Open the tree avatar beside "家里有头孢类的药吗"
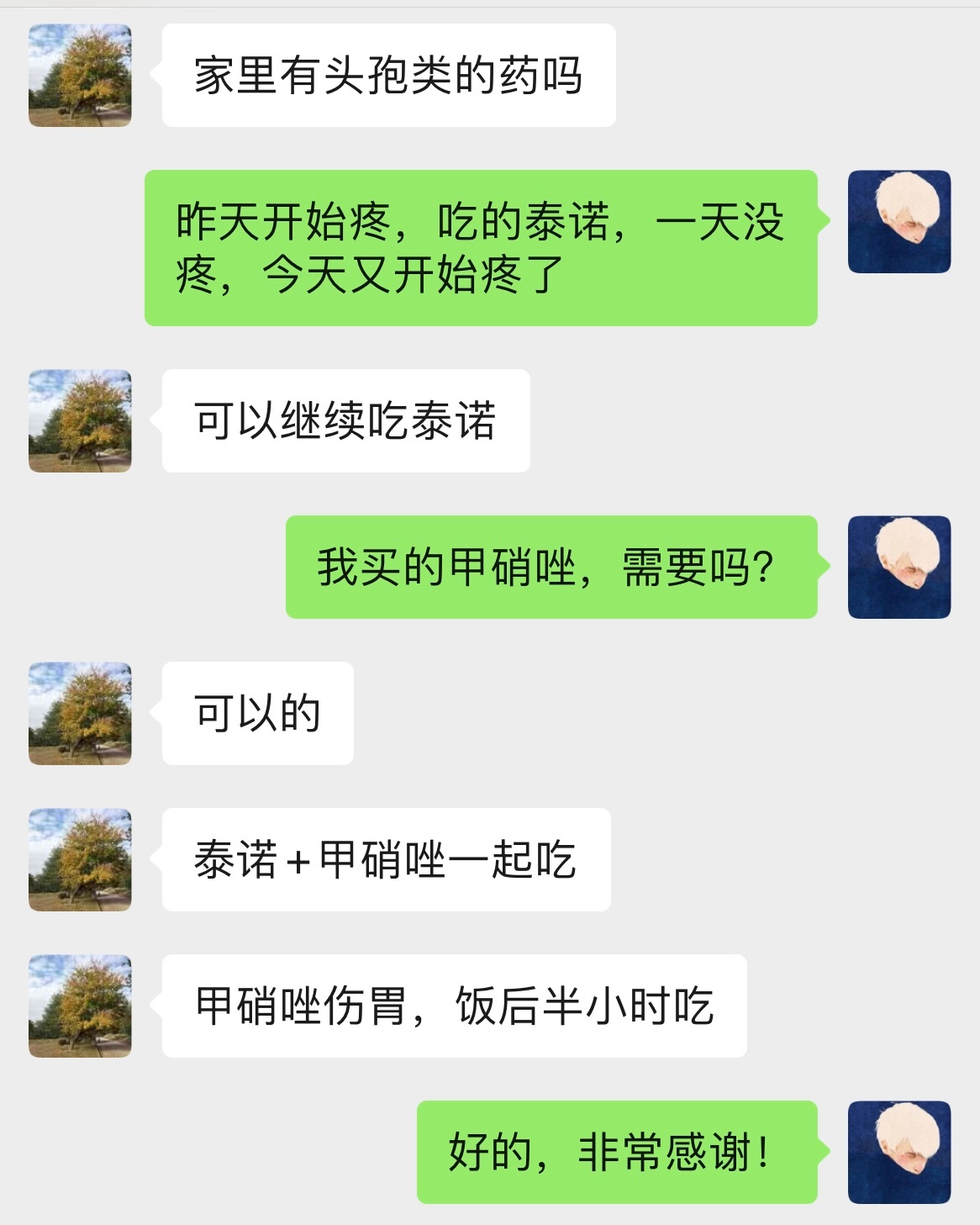The image size is (980, 1225). (x=80, y=76)
